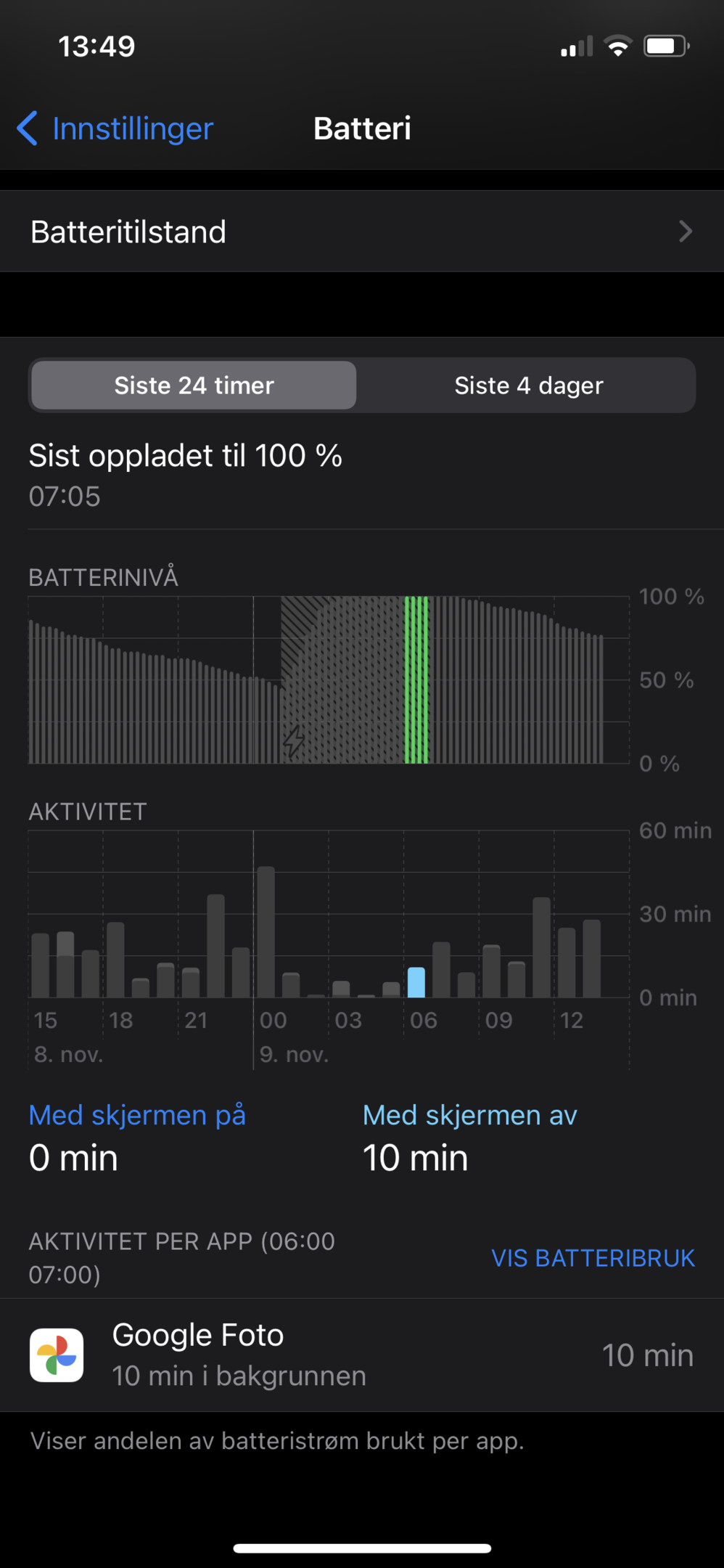Open Google Foto usage row
The height and width of the screenshot is (1568, 724).
pos(362,1355)
